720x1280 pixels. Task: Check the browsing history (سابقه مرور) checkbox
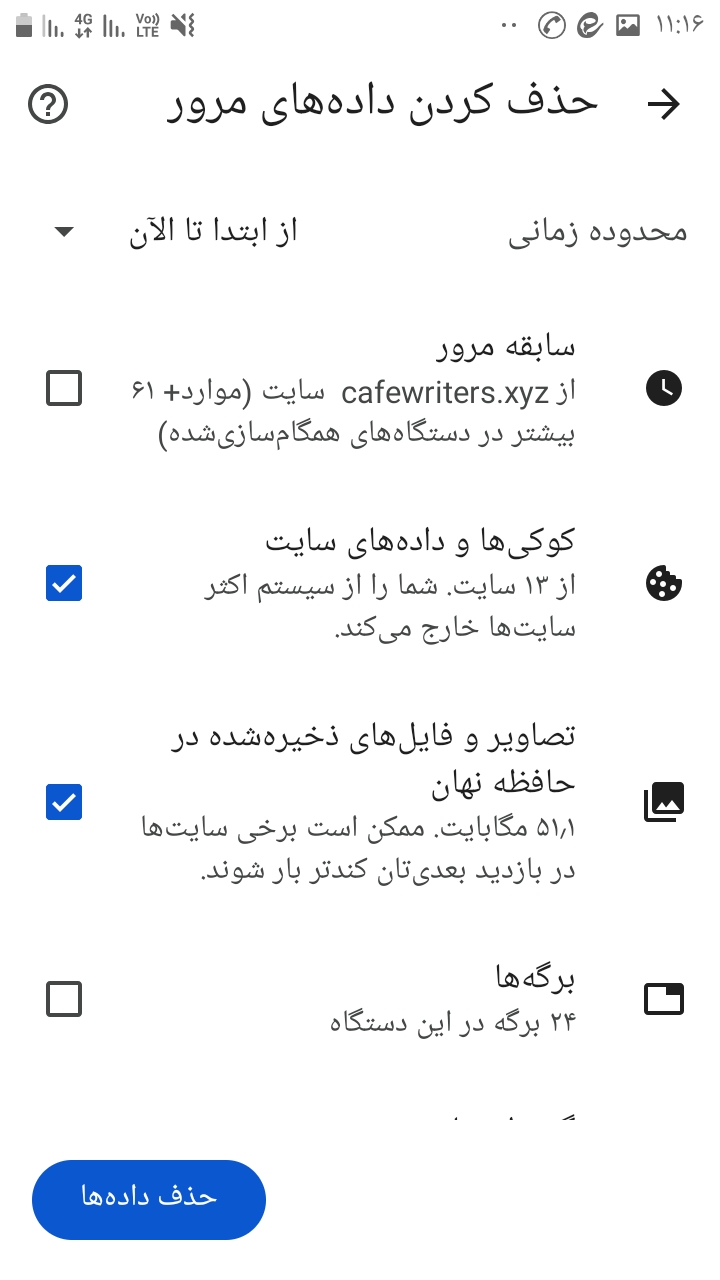[64, 387]
